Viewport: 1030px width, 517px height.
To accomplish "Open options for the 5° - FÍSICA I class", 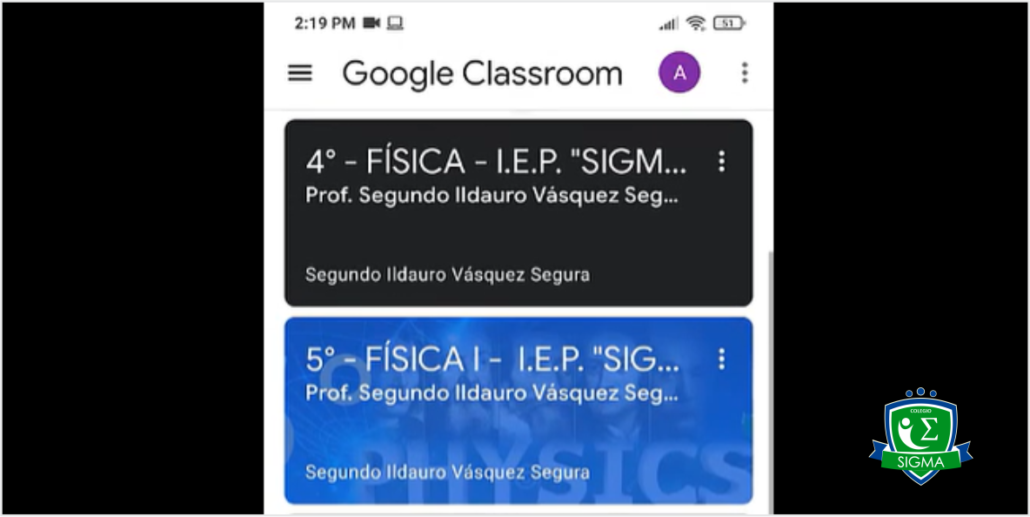I will [721, 359].
